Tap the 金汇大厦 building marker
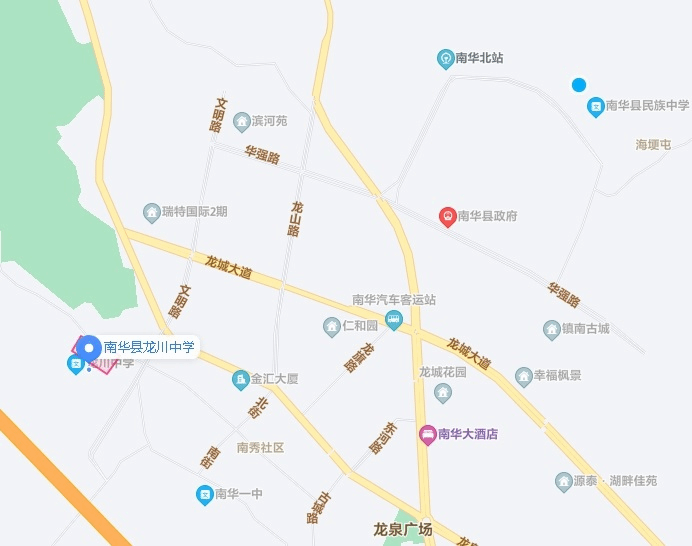 pyautogui.click(x=240, y=380)
